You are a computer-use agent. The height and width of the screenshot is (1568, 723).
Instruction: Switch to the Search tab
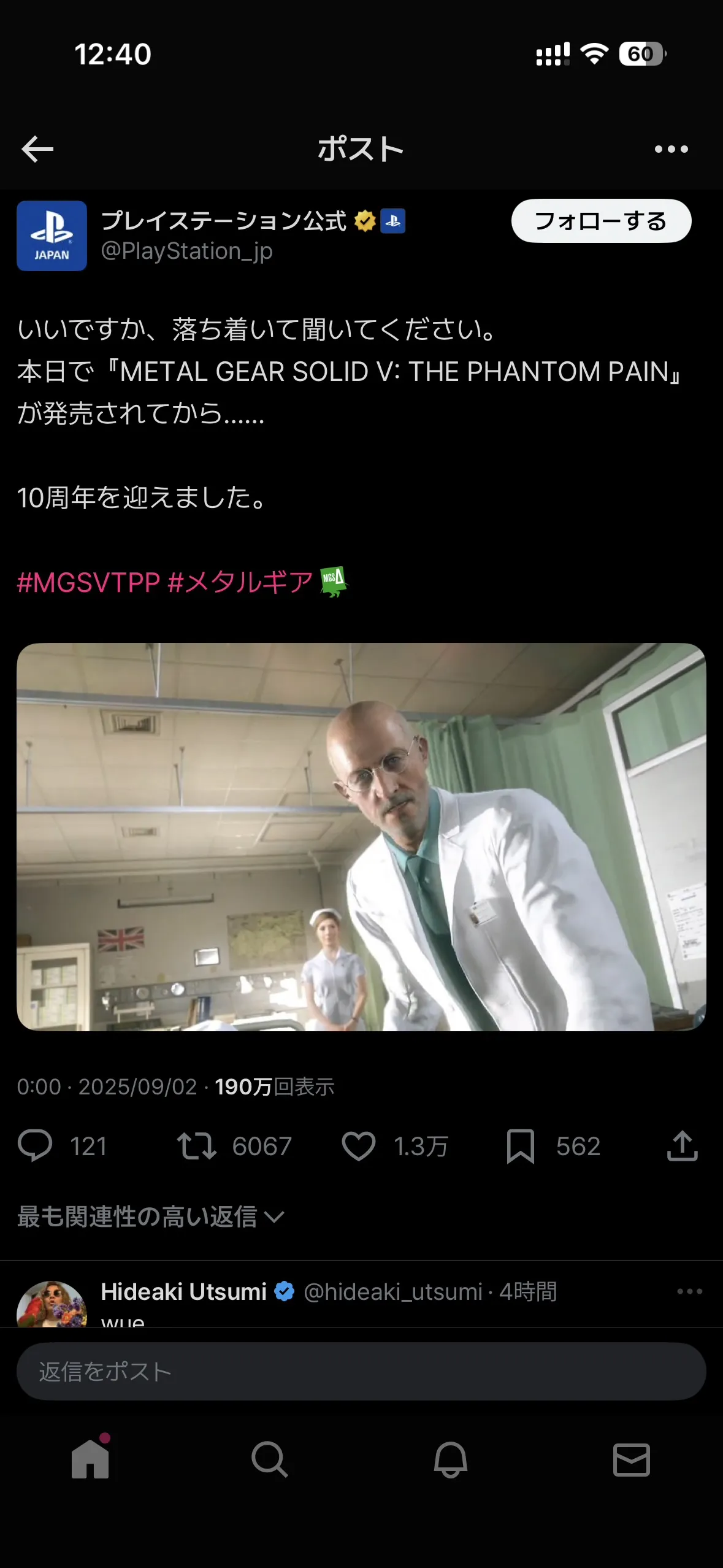coord(270,1459)
